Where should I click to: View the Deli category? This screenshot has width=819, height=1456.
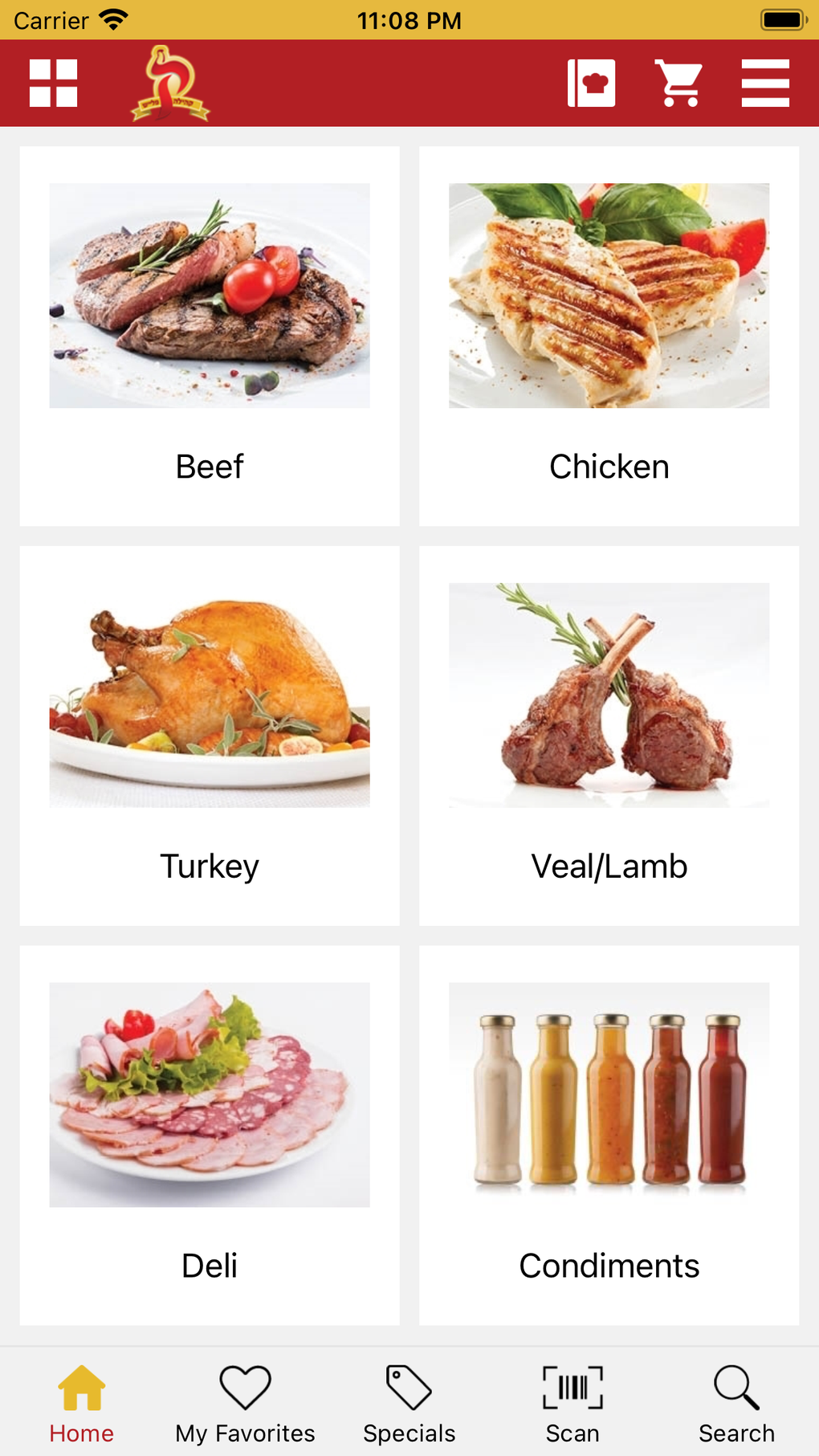(210, 1135)
